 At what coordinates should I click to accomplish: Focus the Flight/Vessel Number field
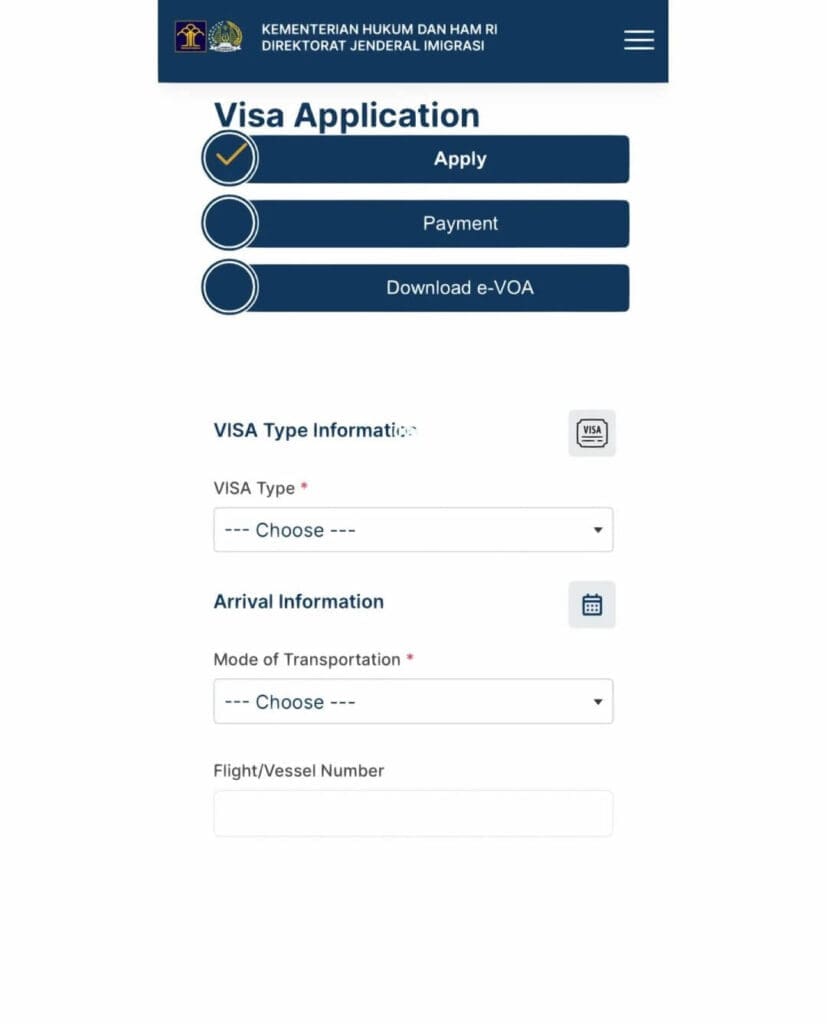coord(413,814)
